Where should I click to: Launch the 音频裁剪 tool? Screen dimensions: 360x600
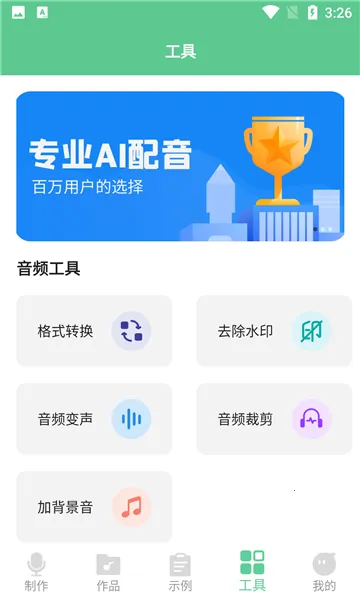pyautogui.click(x=274, y=419)
